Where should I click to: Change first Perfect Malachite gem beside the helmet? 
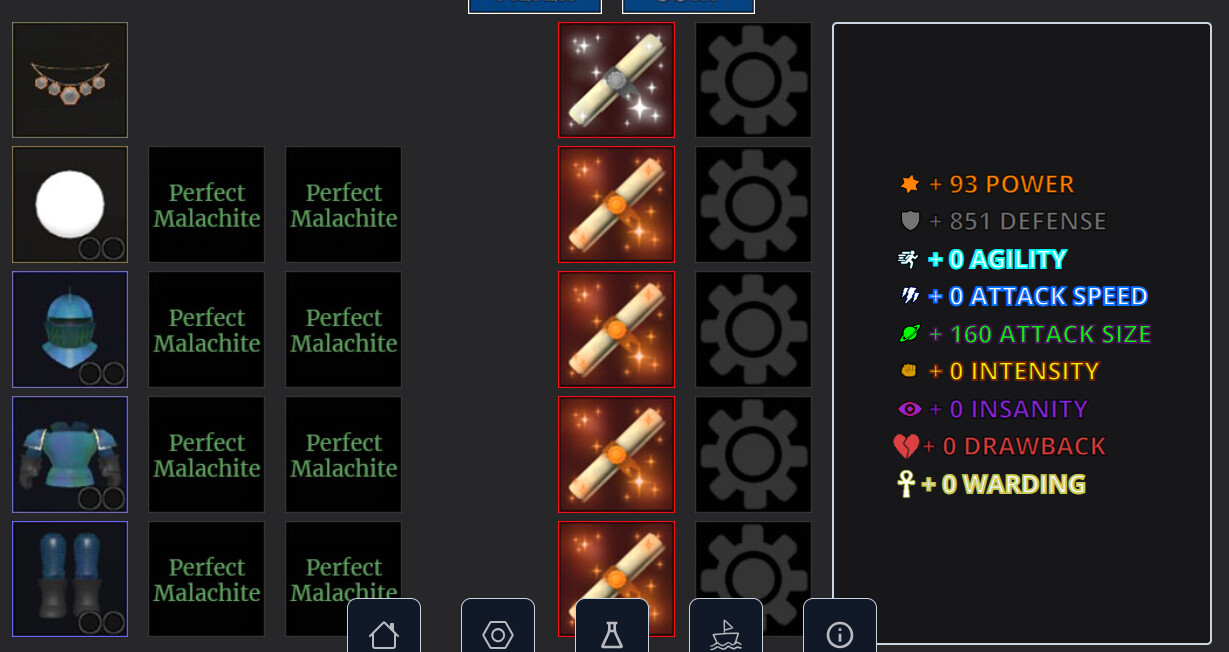(207, 329)
